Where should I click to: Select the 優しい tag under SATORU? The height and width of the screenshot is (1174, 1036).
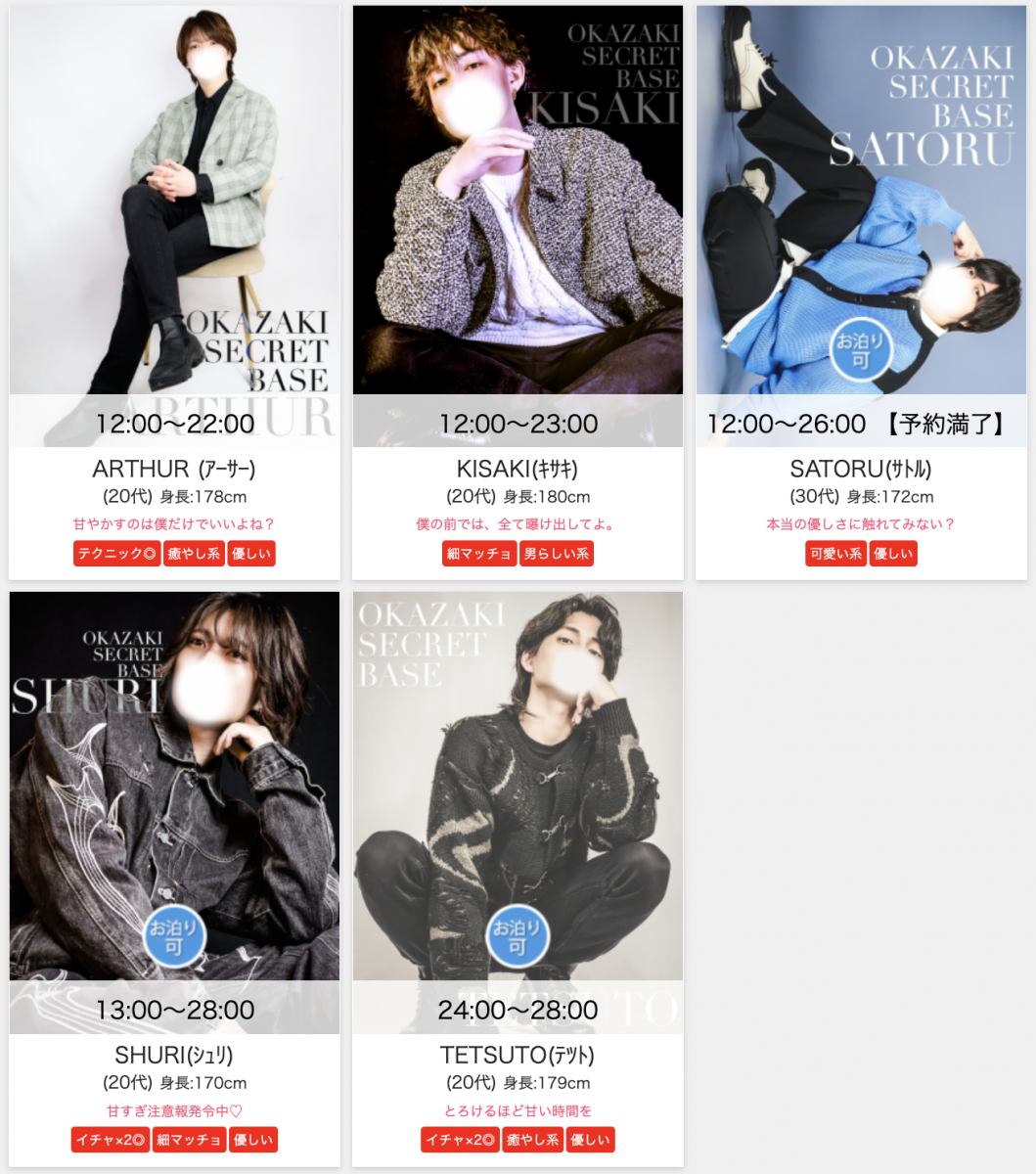[893, 554]
